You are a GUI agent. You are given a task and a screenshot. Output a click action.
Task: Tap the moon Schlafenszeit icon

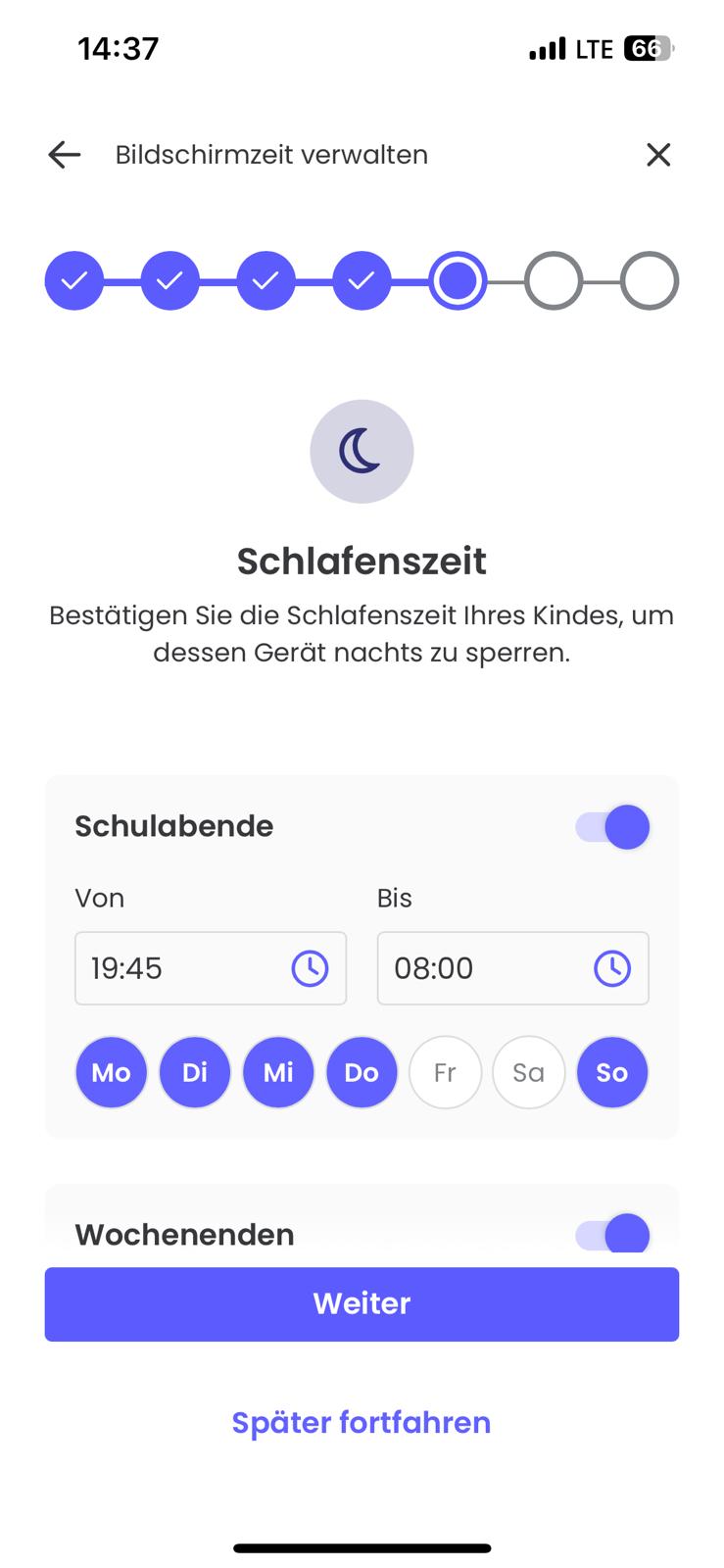coord(362,451)
